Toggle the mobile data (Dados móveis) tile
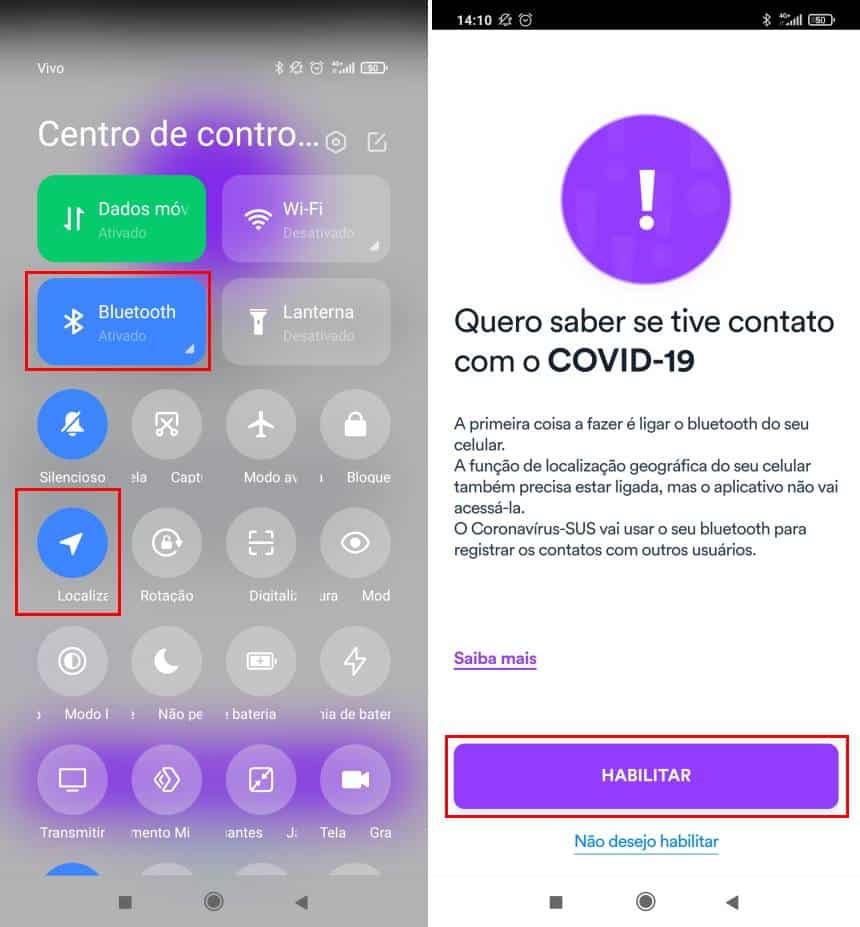Image resolution: width=860 pixels, height=927 pixels. 122,218
